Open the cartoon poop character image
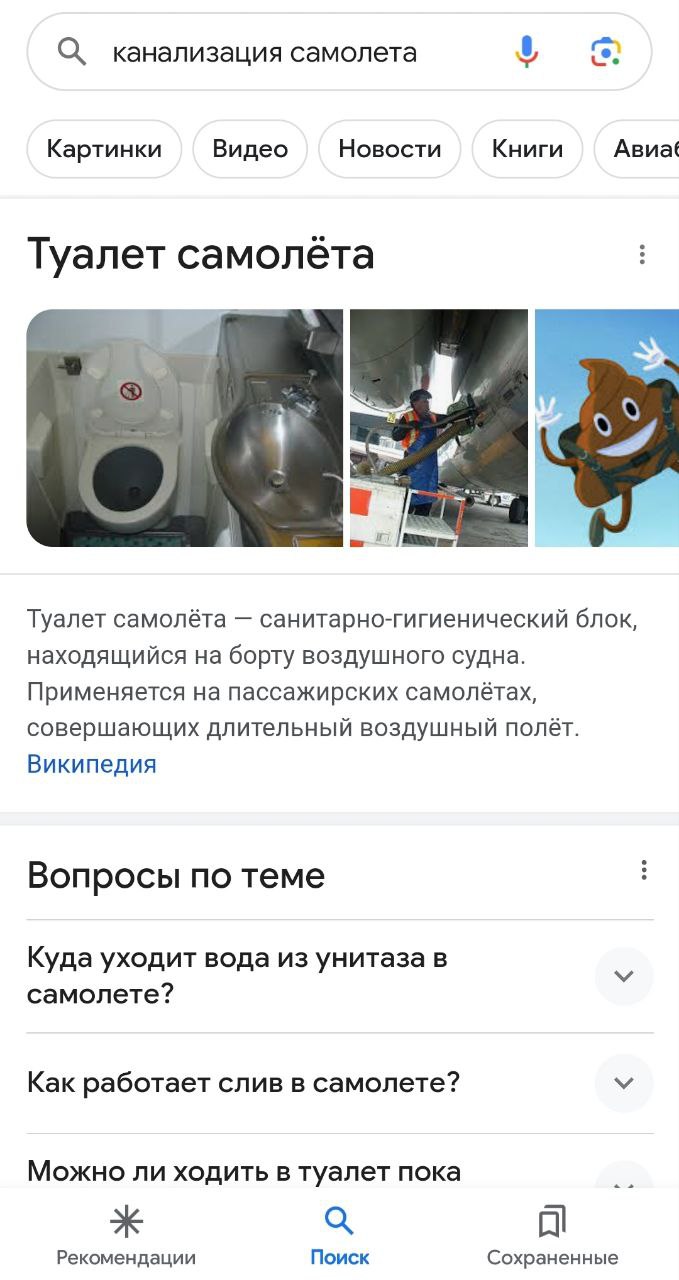 tap(606, 428)
